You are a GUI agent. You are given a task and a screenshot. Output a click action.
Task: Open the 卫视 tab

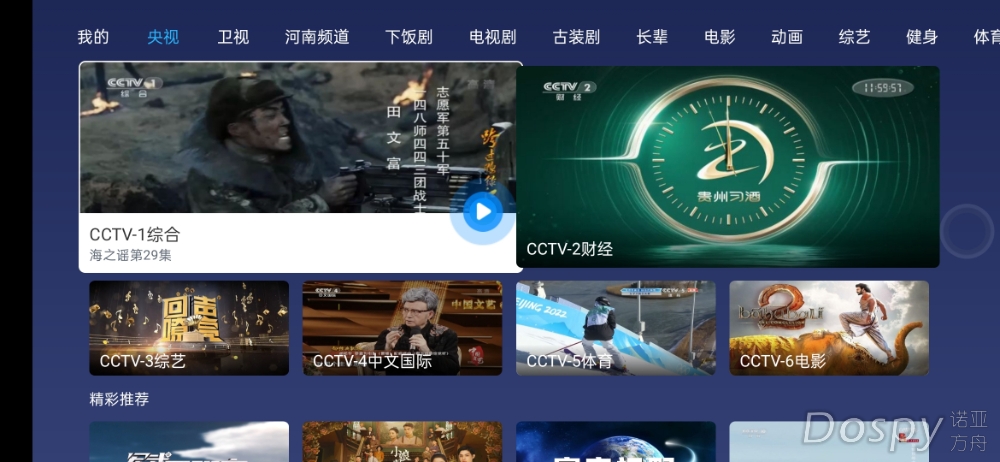pyautogui.click(x=233, y=37)
